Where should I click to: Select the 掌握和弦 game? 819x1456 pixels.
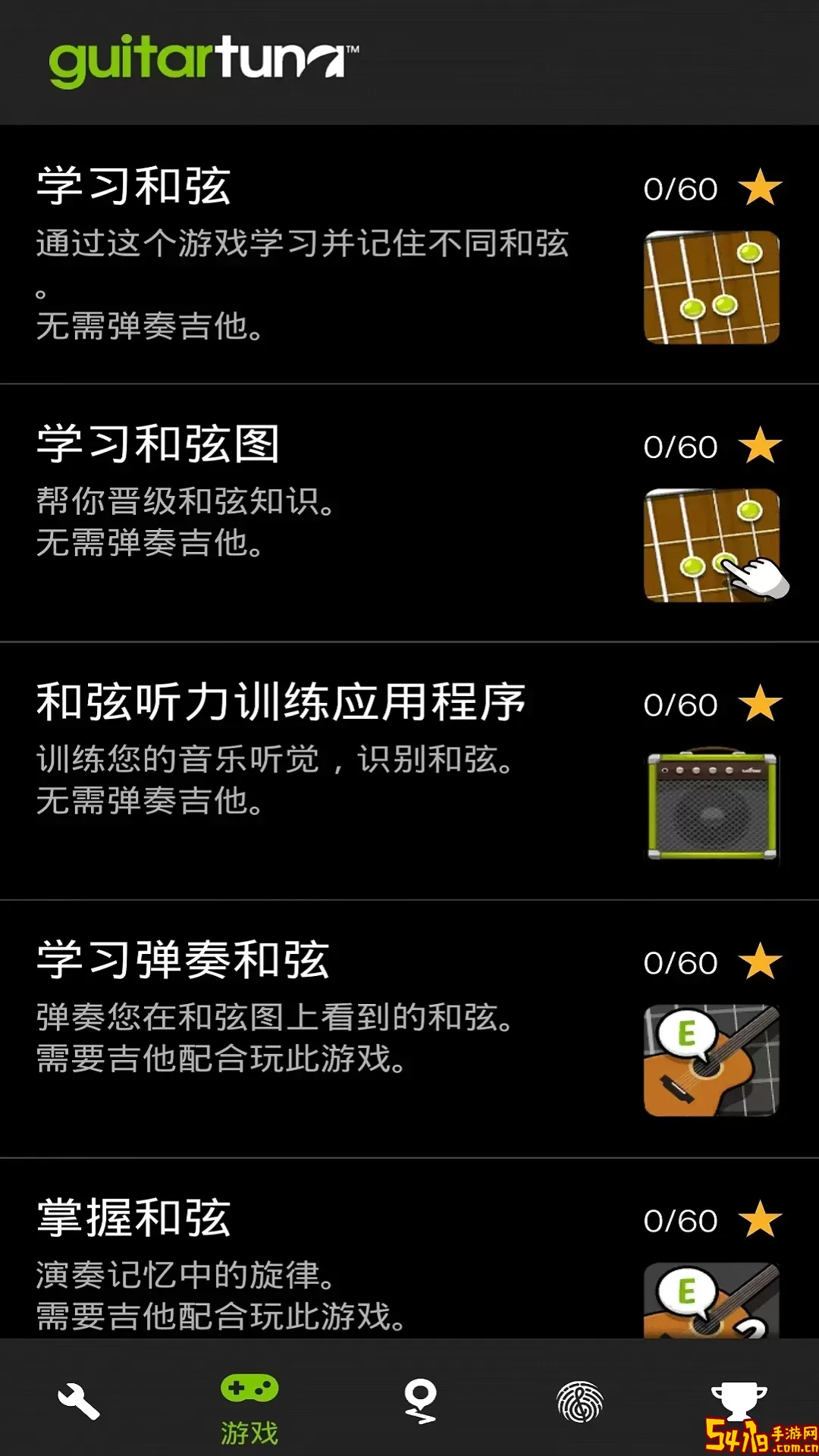[409, 1259]
